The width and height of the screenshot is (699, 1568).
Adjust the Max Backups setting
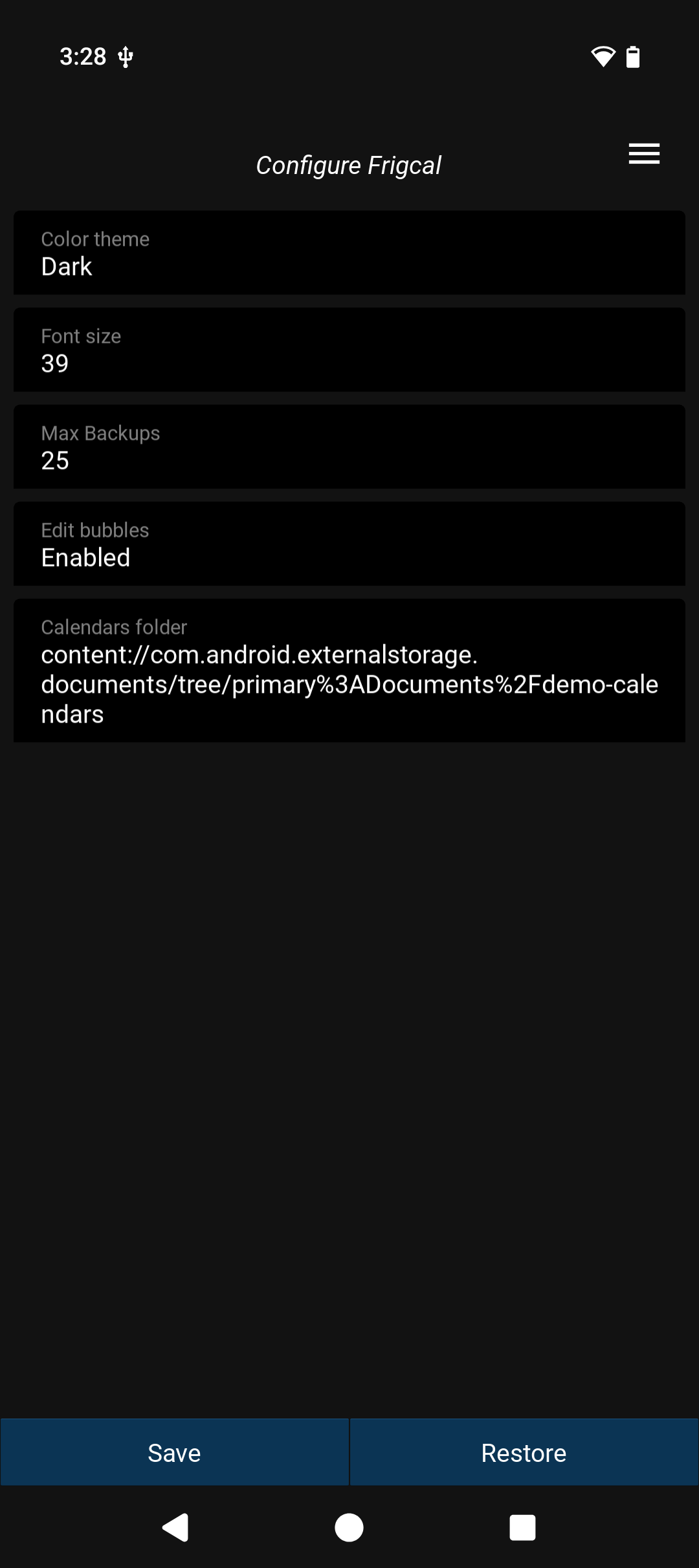(x=349, y=447)
